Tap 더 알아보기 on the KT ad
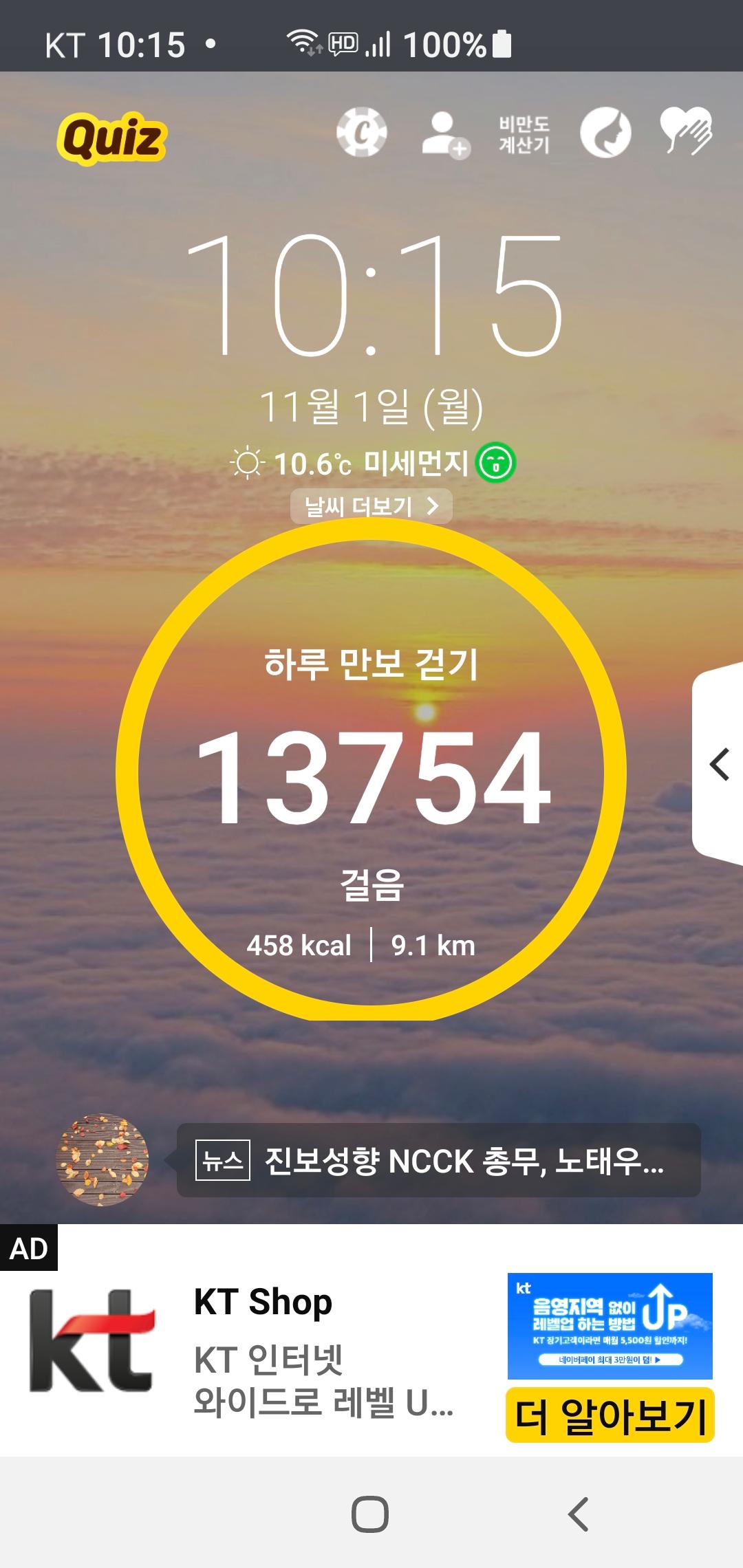 tap(610, 1415)
